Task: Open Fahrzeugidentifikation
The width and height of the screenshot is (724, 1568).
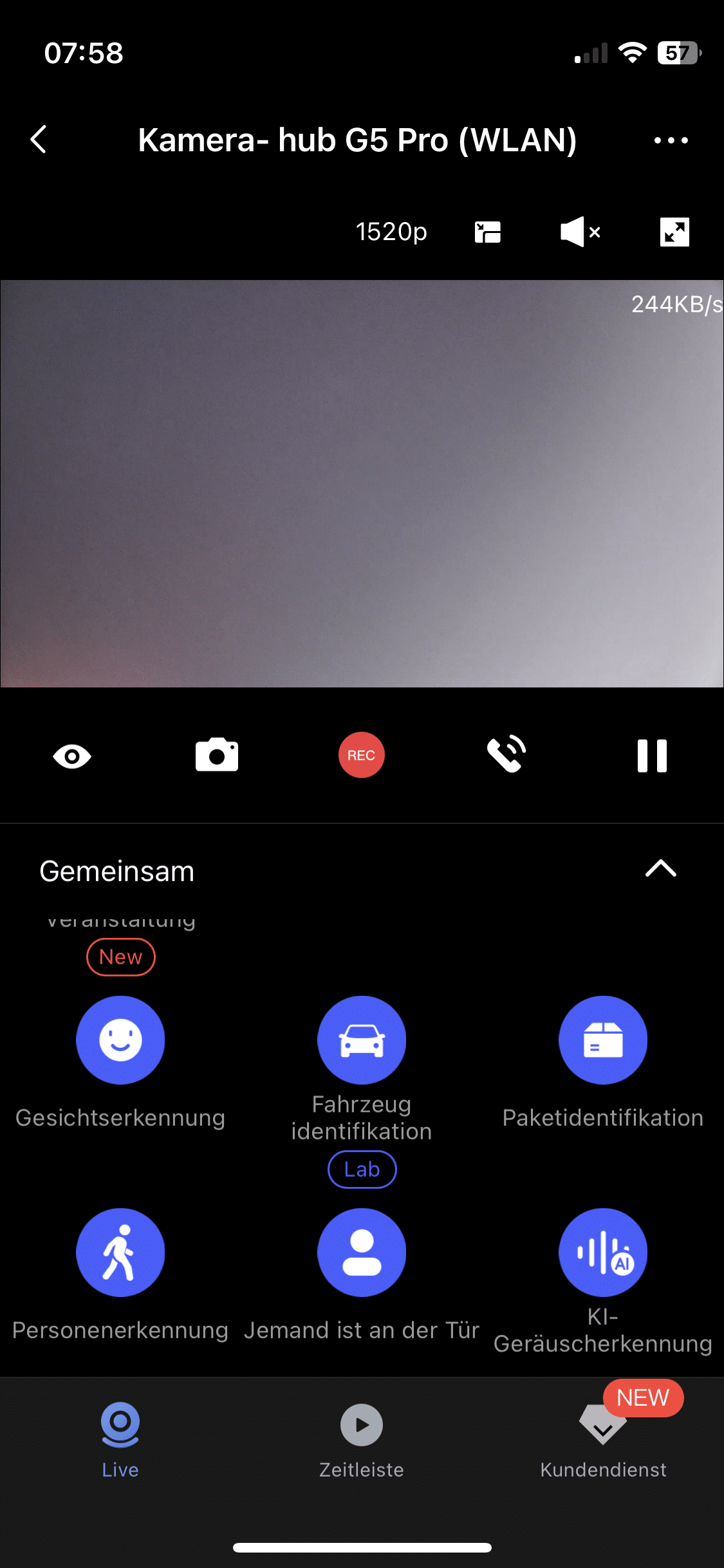Action: (x=362, y=1041)
